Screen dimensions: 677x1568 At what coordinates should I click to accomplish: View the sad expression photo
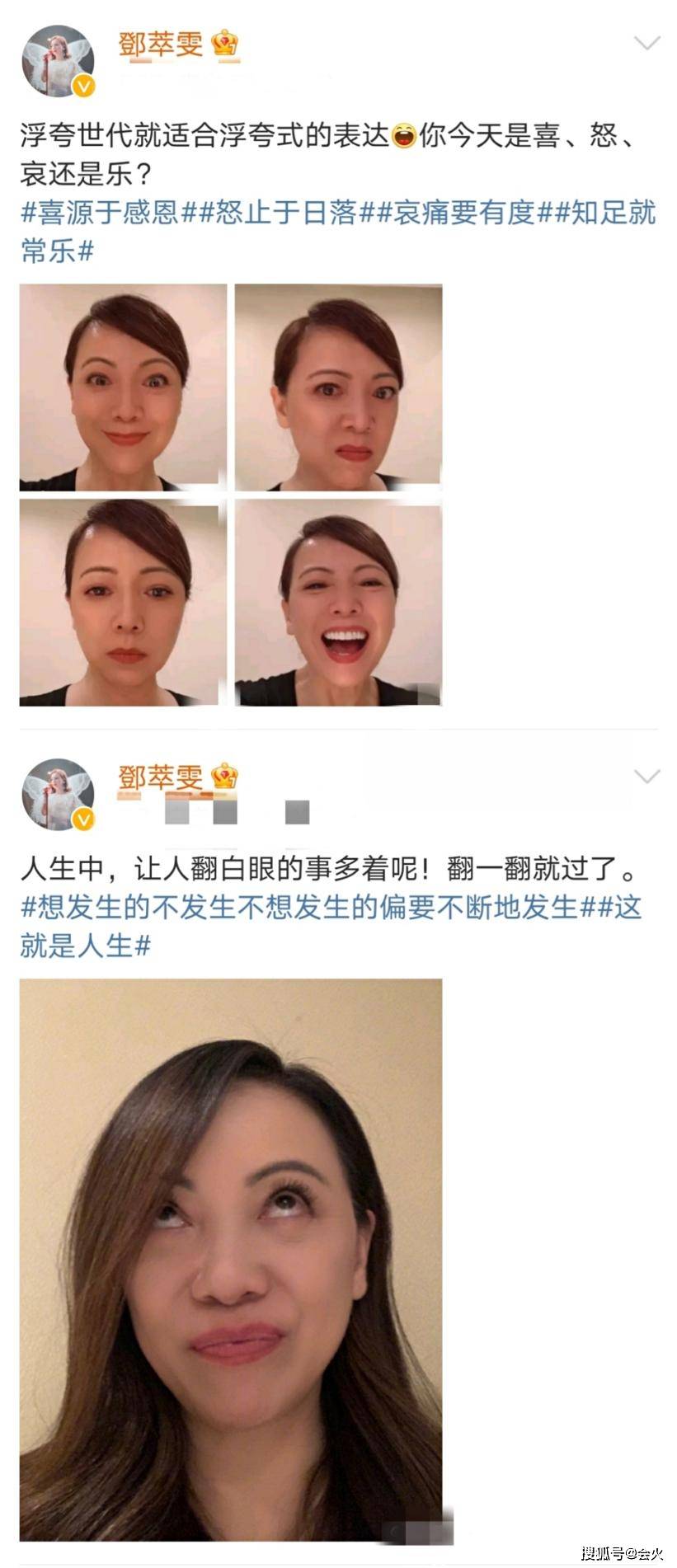(123, 602)
